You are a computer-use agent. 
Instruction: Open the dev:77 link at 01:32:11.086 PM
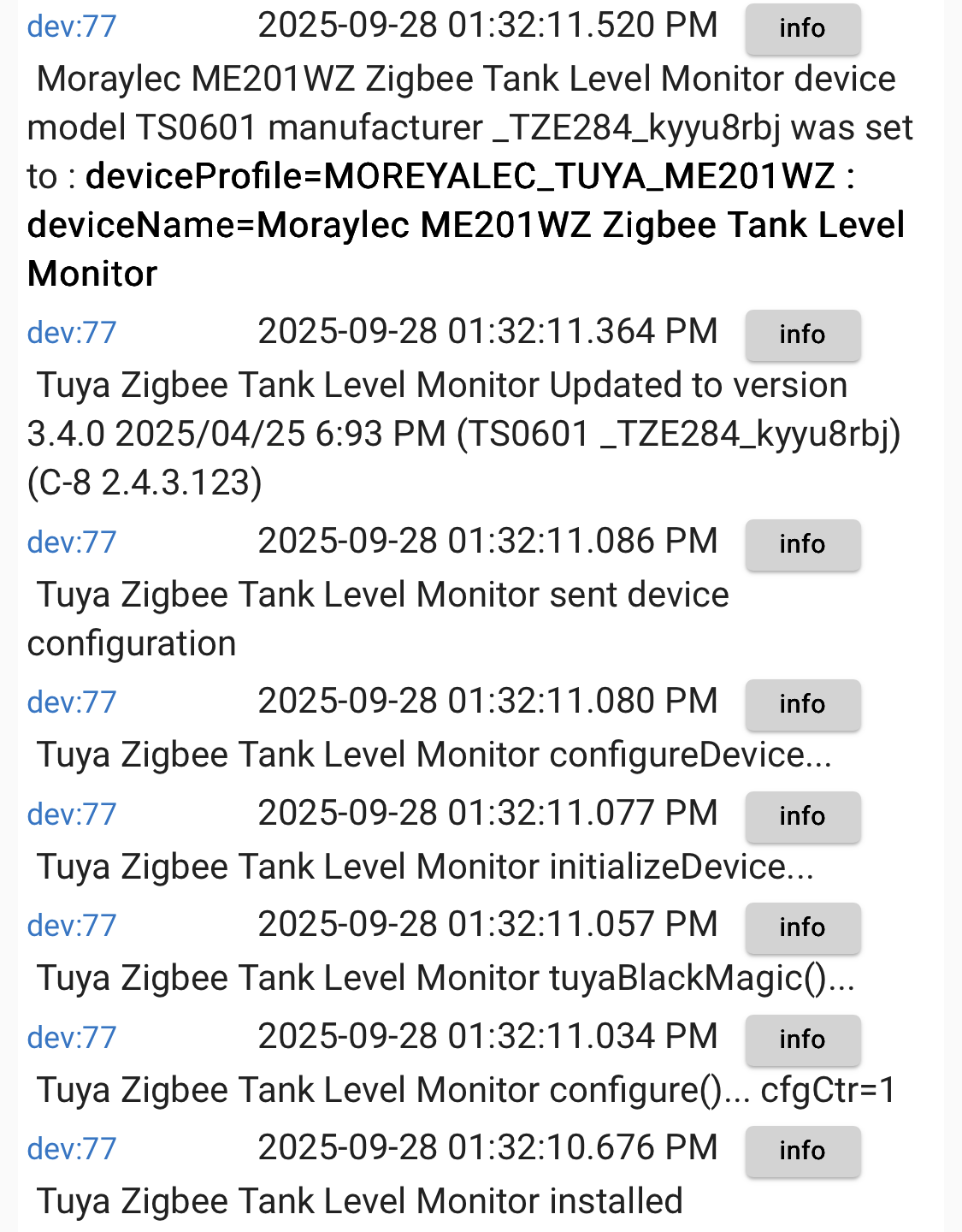[x=72, y=542]
